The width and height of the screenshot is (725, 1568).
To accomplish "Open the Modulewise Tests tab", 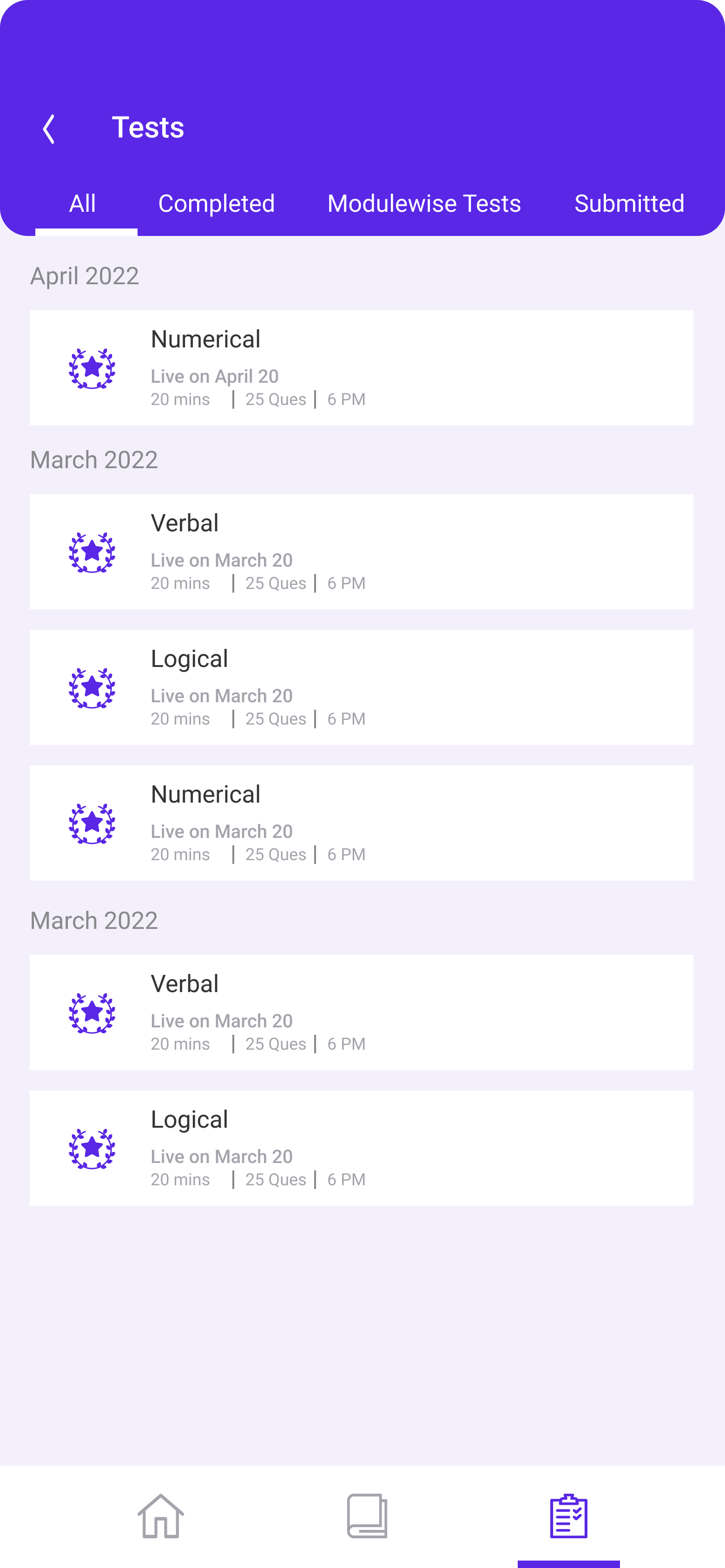I will (x=424, y=204).
